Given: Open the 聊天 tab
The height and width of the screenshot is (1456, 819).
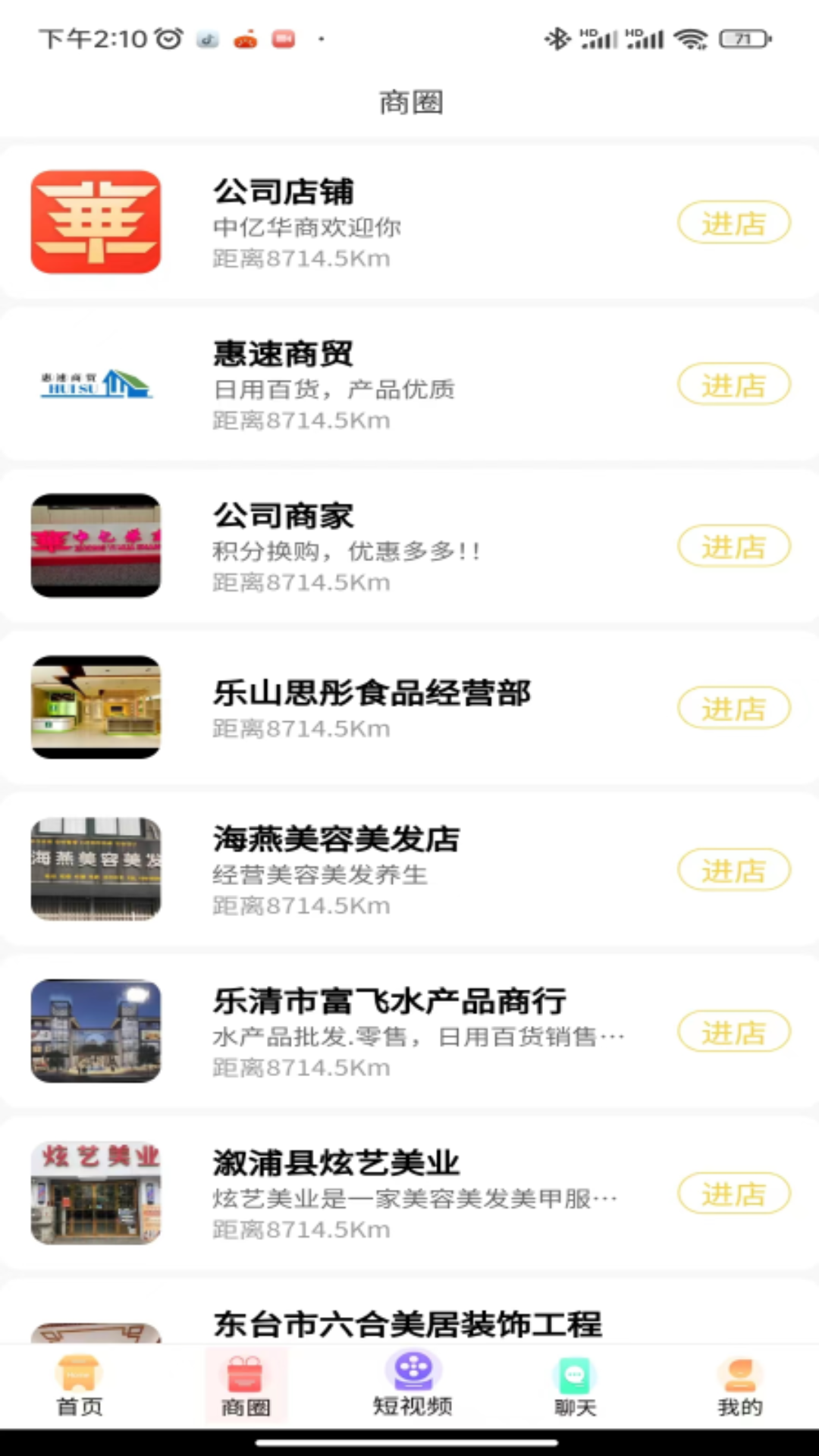Looking at the screenshot, I should click(575, 1386).
